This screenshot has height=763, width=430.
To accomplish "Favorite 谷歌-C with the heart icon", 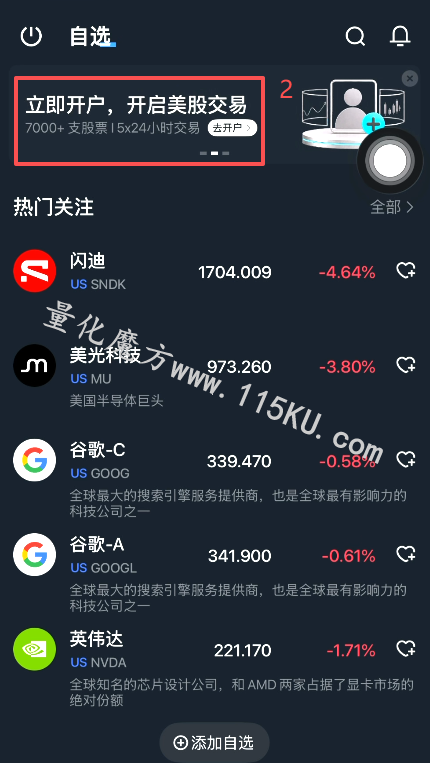I will pyautogui.click(x=406, y=459).
